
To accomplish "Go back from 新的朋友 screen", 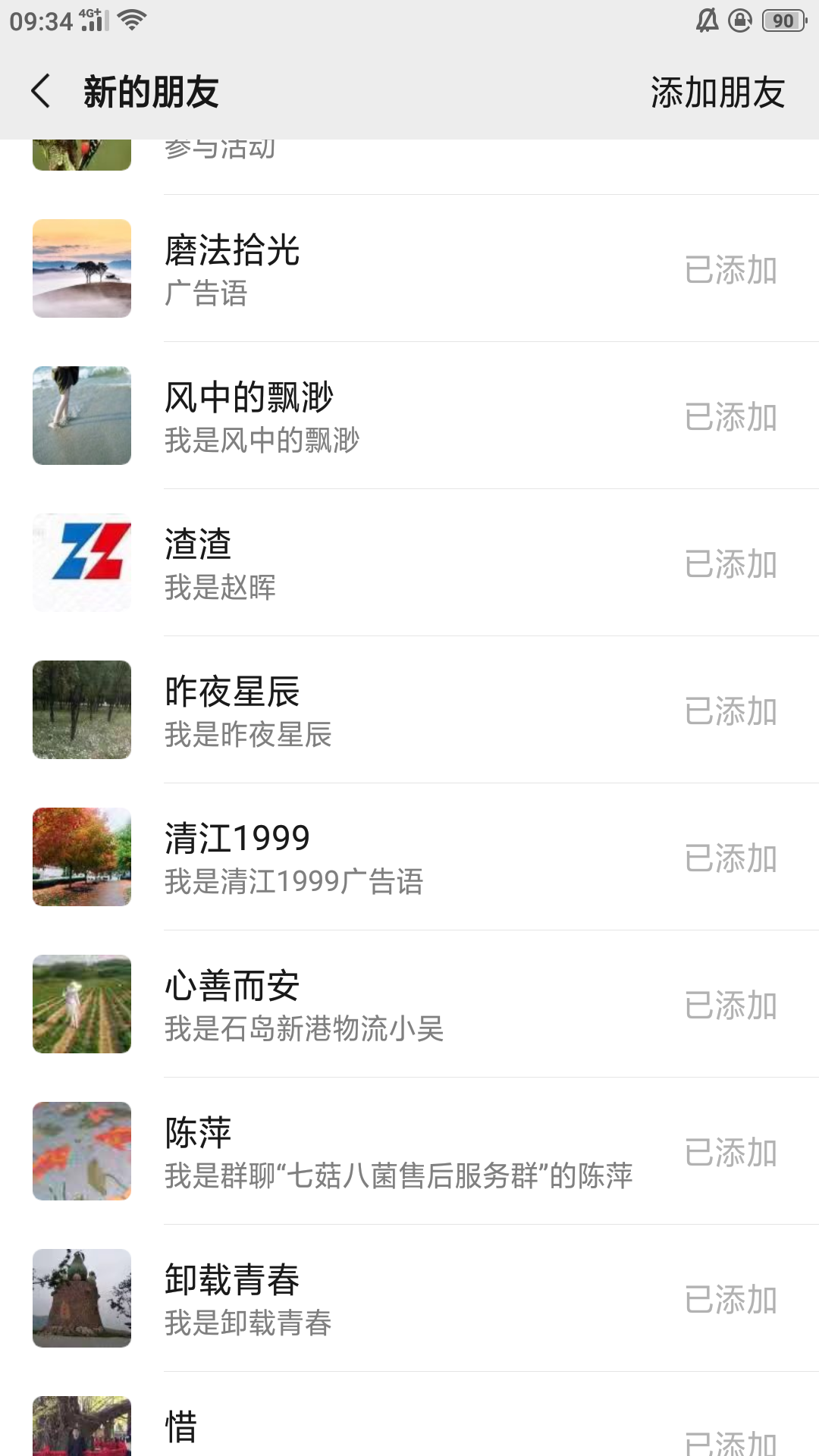I will click(41, 92).
